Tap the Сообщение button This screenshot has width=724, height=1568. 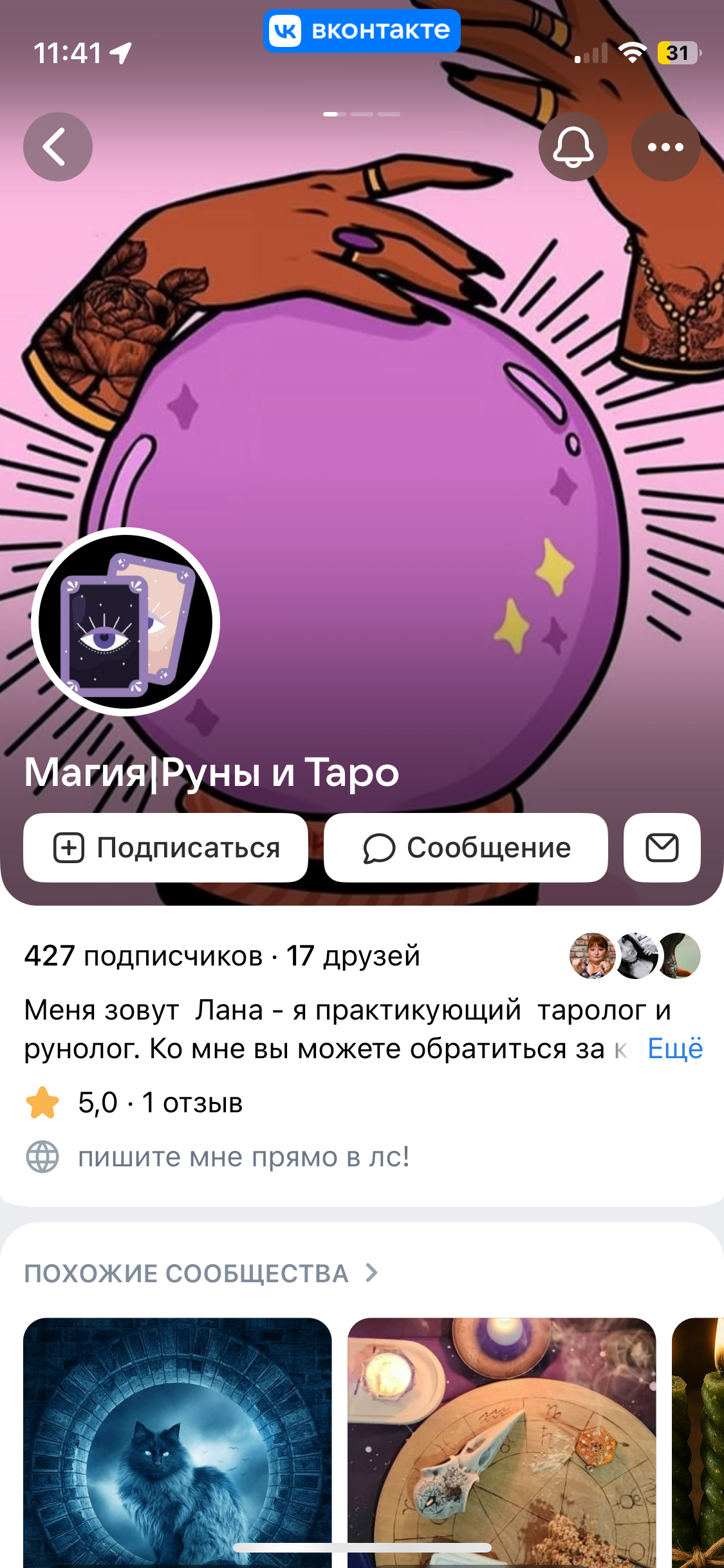pyautogui.click(x=466, y=848)
